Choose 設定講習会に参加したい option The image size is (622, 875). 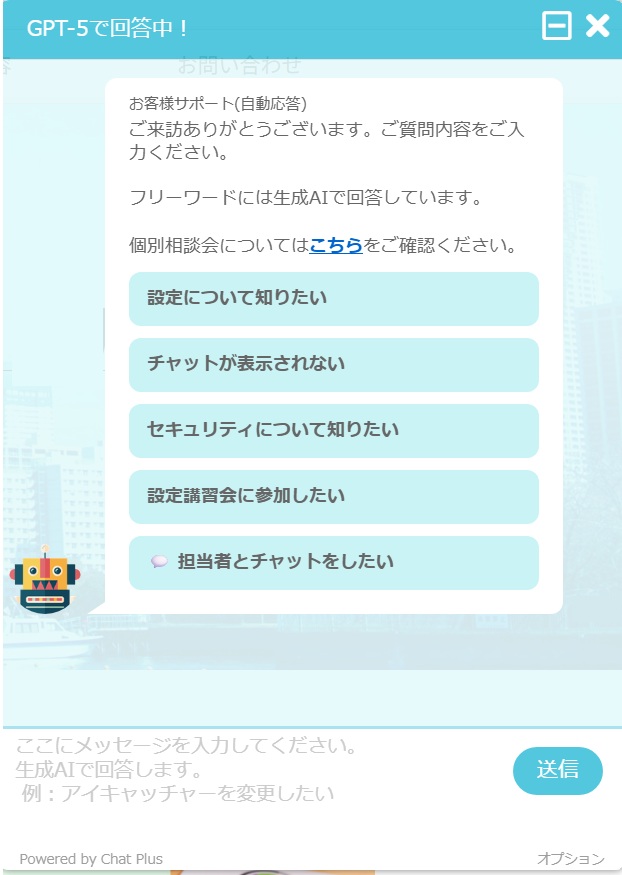point(333,496)
